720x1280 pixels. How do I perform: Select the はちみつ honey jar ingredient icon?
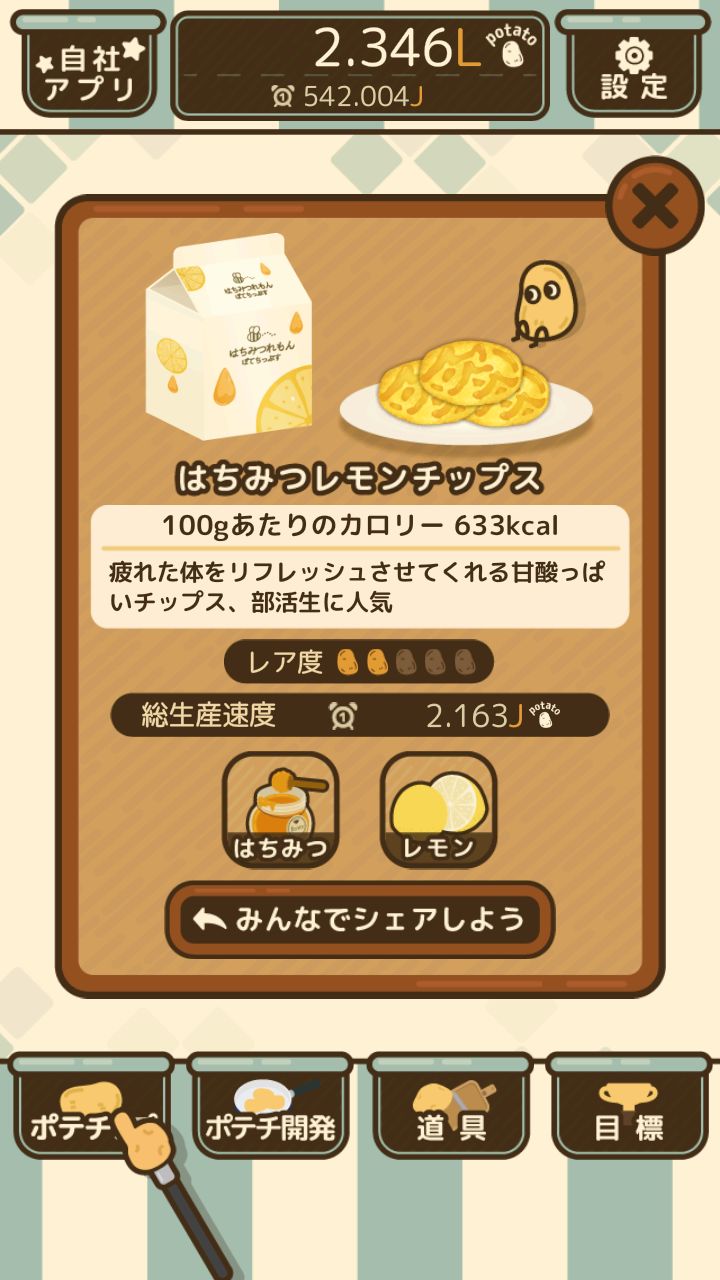click(x=281, y=810)
